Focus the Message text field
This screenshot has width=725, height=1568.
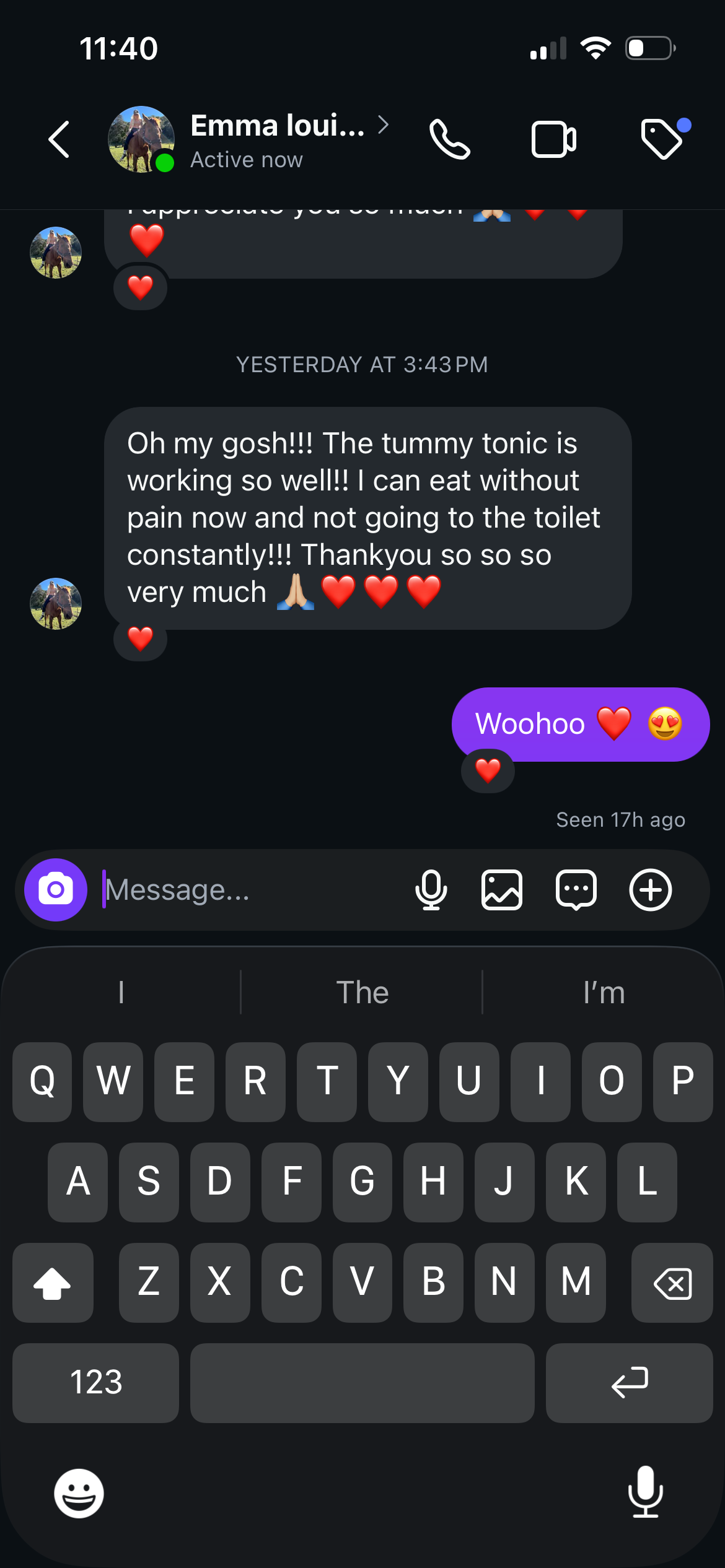point(248,890)
